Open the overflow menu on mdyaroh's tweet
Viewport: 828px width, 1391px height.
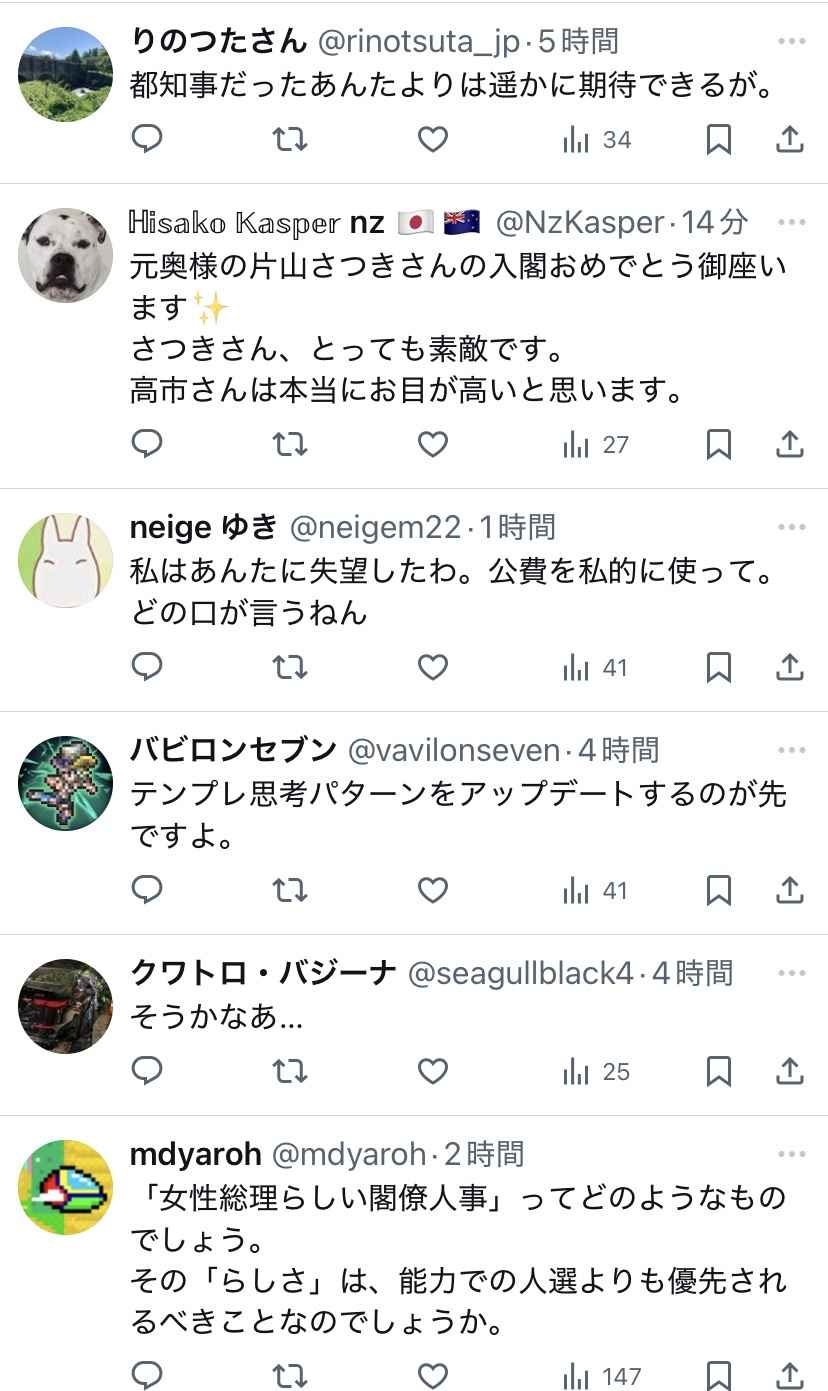tap(791, 1155)
